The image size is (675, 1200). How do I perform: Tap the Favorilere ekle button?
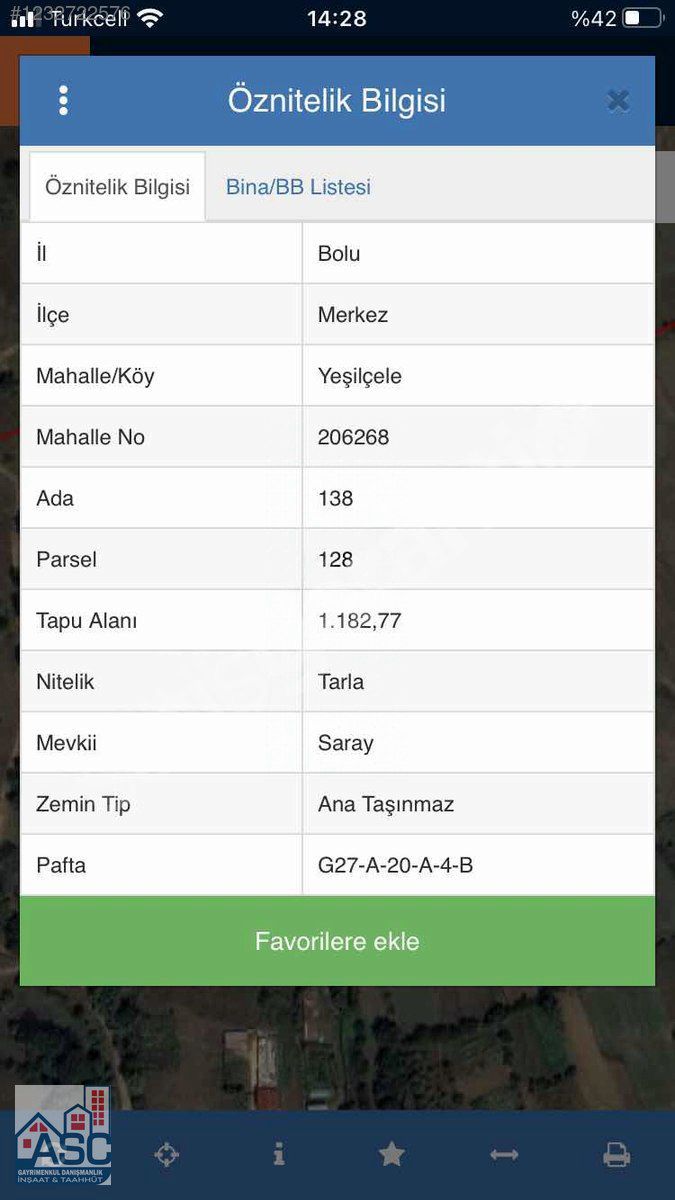(x=337, y=941)
